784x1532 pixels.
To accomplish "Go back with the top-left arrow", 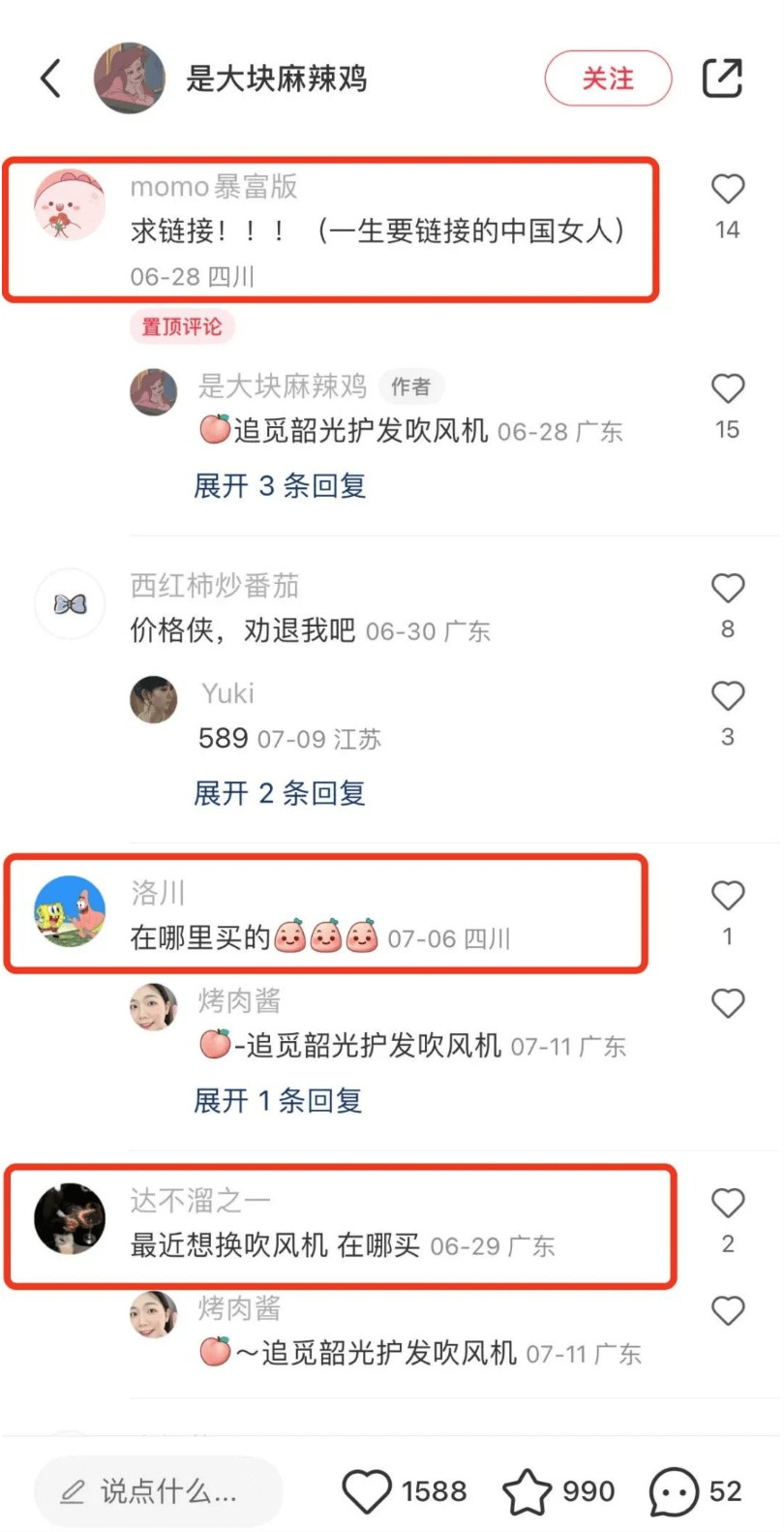I will click(x=51, y=78).
